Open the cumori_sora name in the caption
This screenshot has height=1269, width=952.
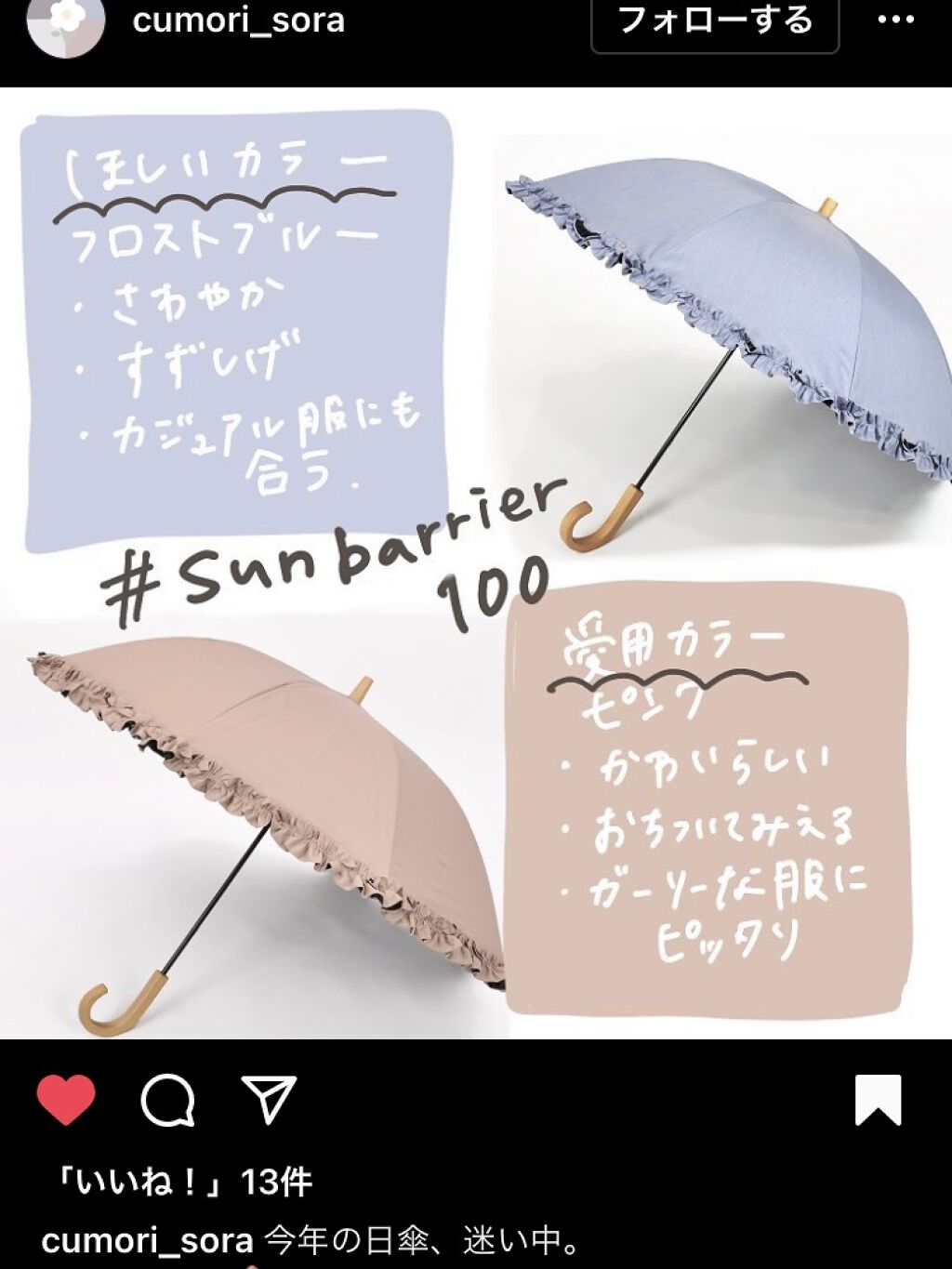point(147,1240)
